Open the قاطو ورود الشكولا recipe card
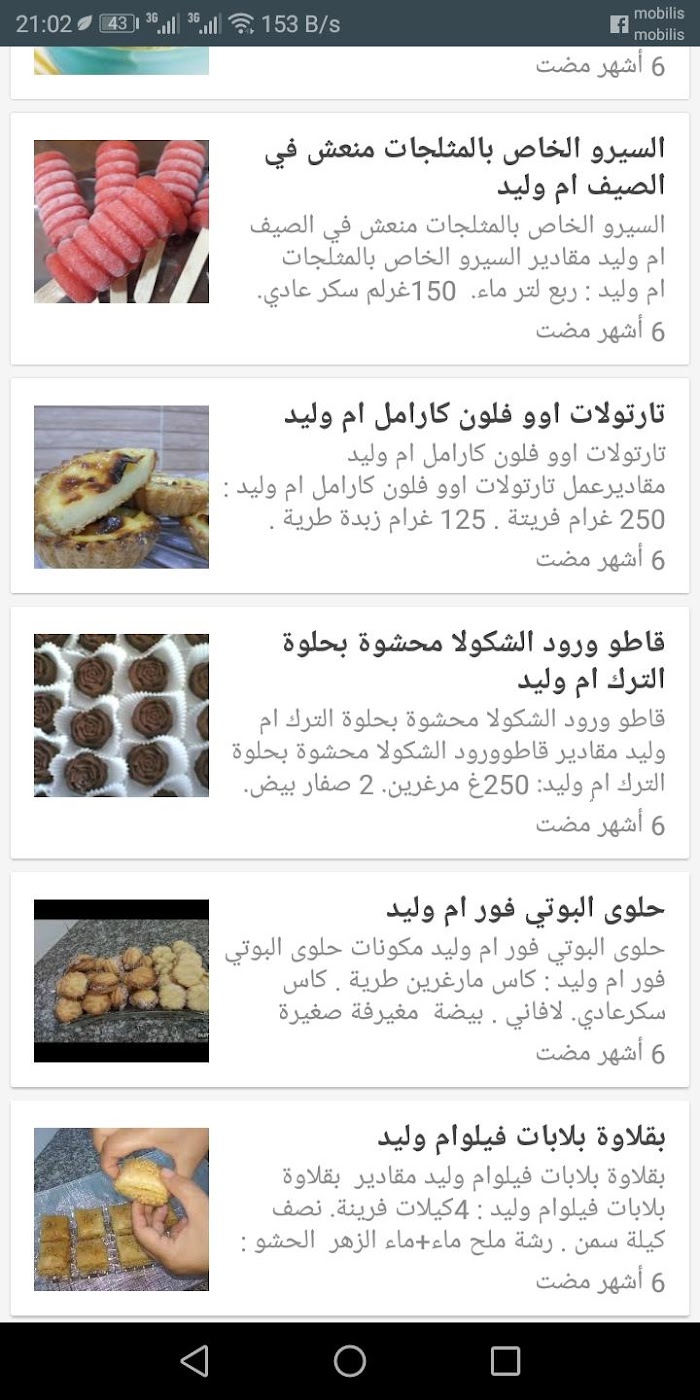 350,733
